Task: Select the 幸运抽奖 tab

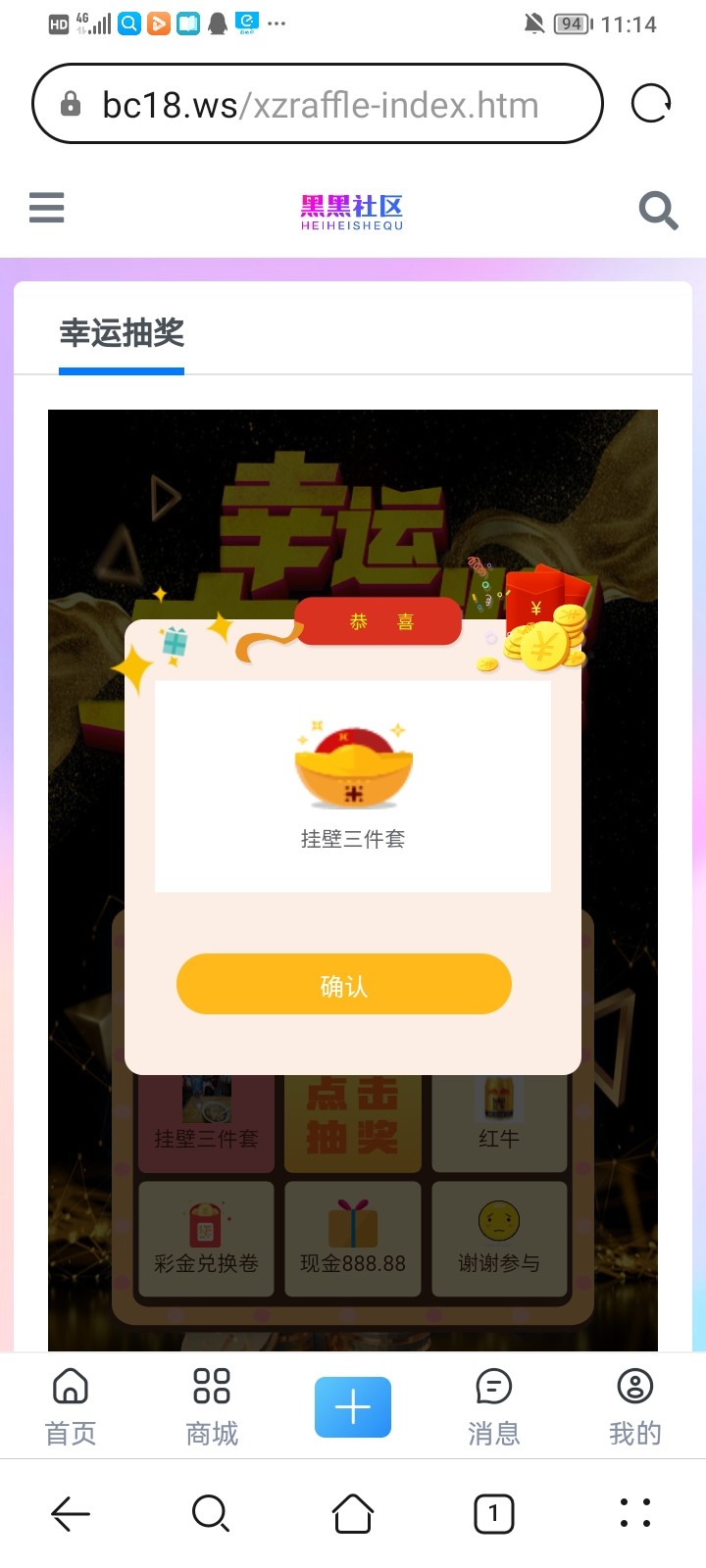Action: click(x=122, y=334)
